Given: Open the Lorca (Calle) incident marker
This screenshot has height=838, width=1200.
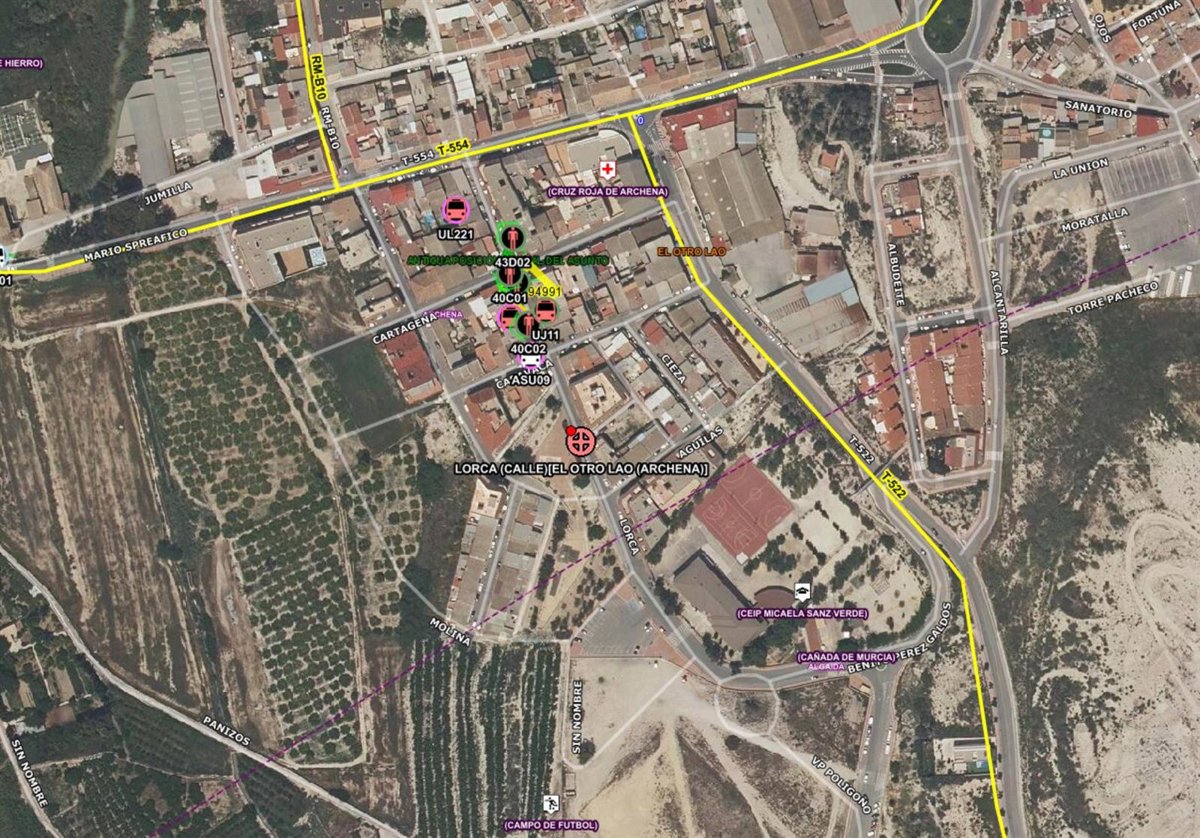Looking at the screenshot, I should click(x=580, y=441).
